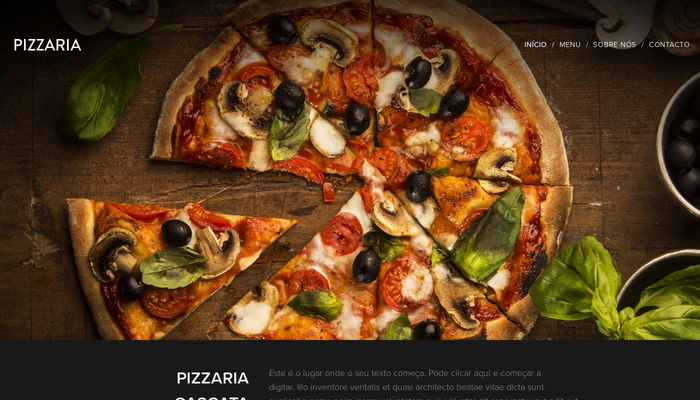Tap the Pizzaria site title
The image size is (700, 400).
47,45
